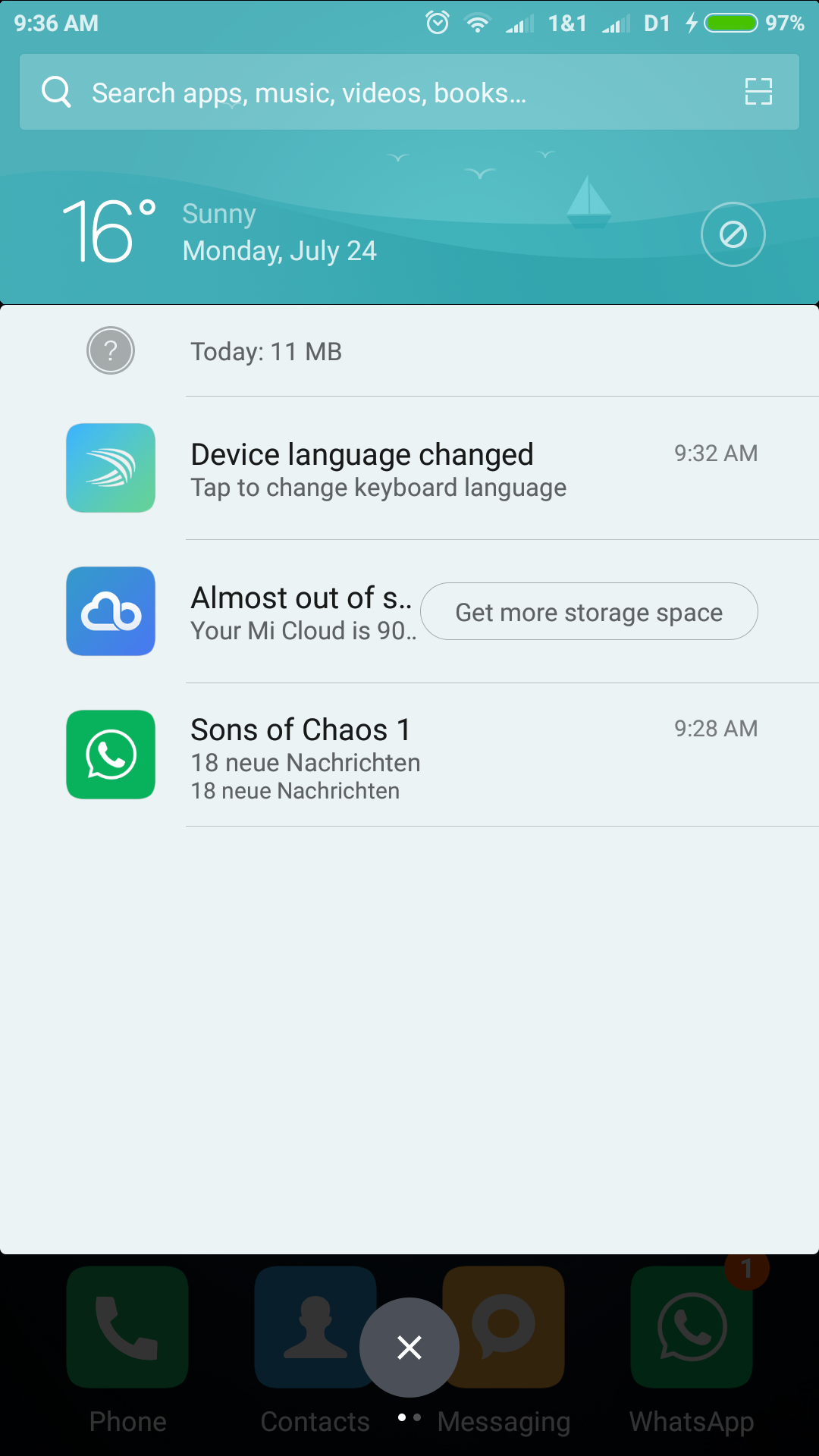This screenshot has height=1456, width=819.
Task: Open the QR scanner icon in search bar
Action: tap(758, 92)
